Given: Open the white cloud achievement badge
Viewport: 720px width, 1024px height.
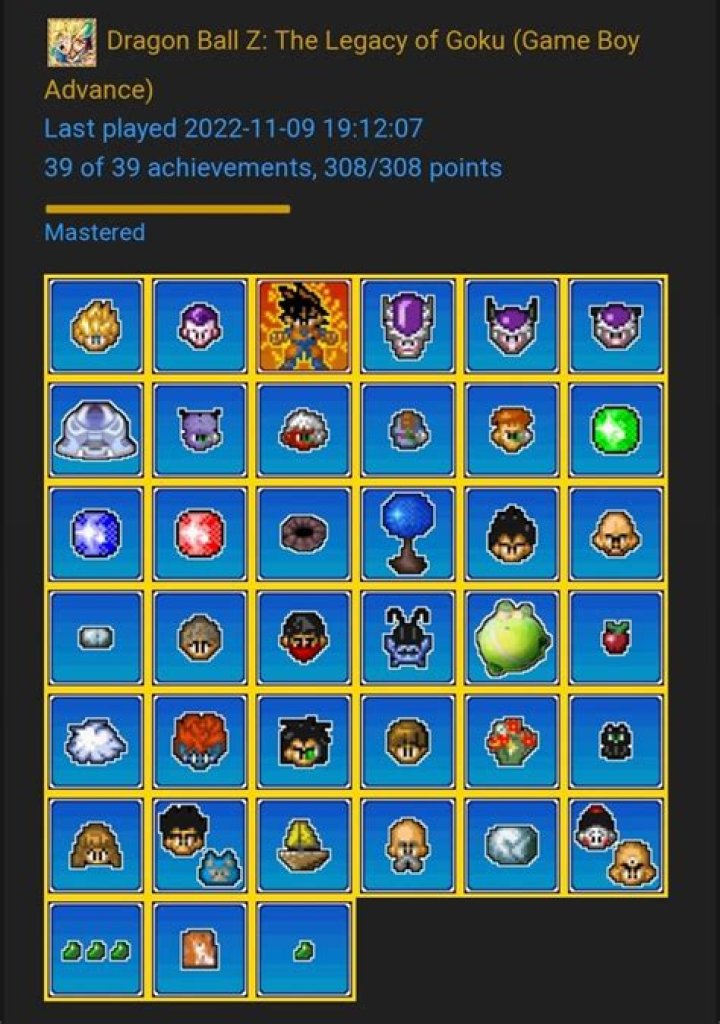Looking at the screenshot, I should coord(96,742).
